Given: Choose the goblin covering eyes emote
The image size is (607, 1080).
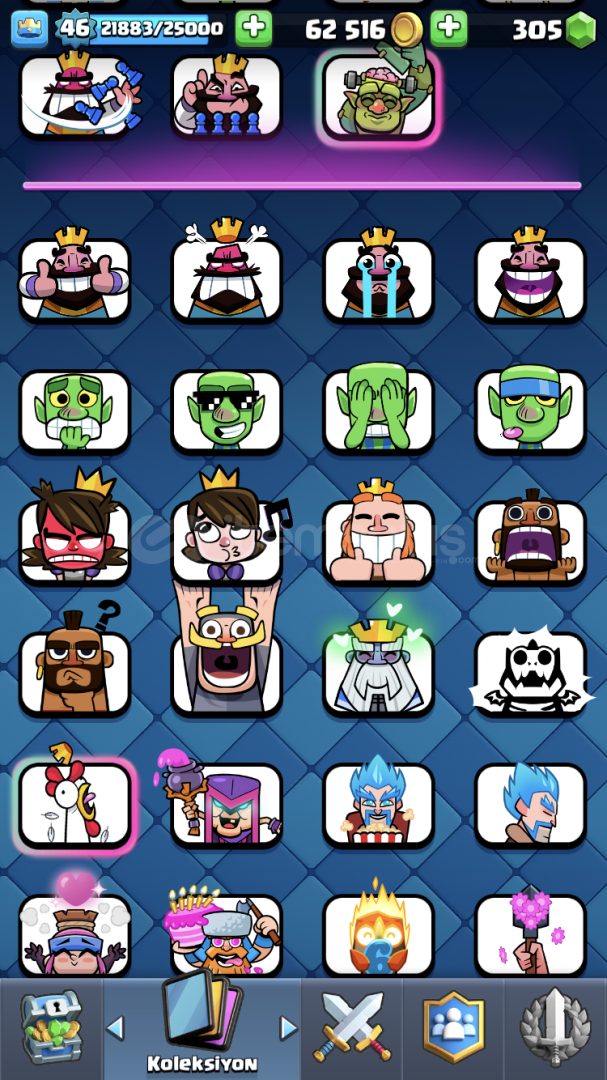Looking at the screenshot, I should click(378, 411).
